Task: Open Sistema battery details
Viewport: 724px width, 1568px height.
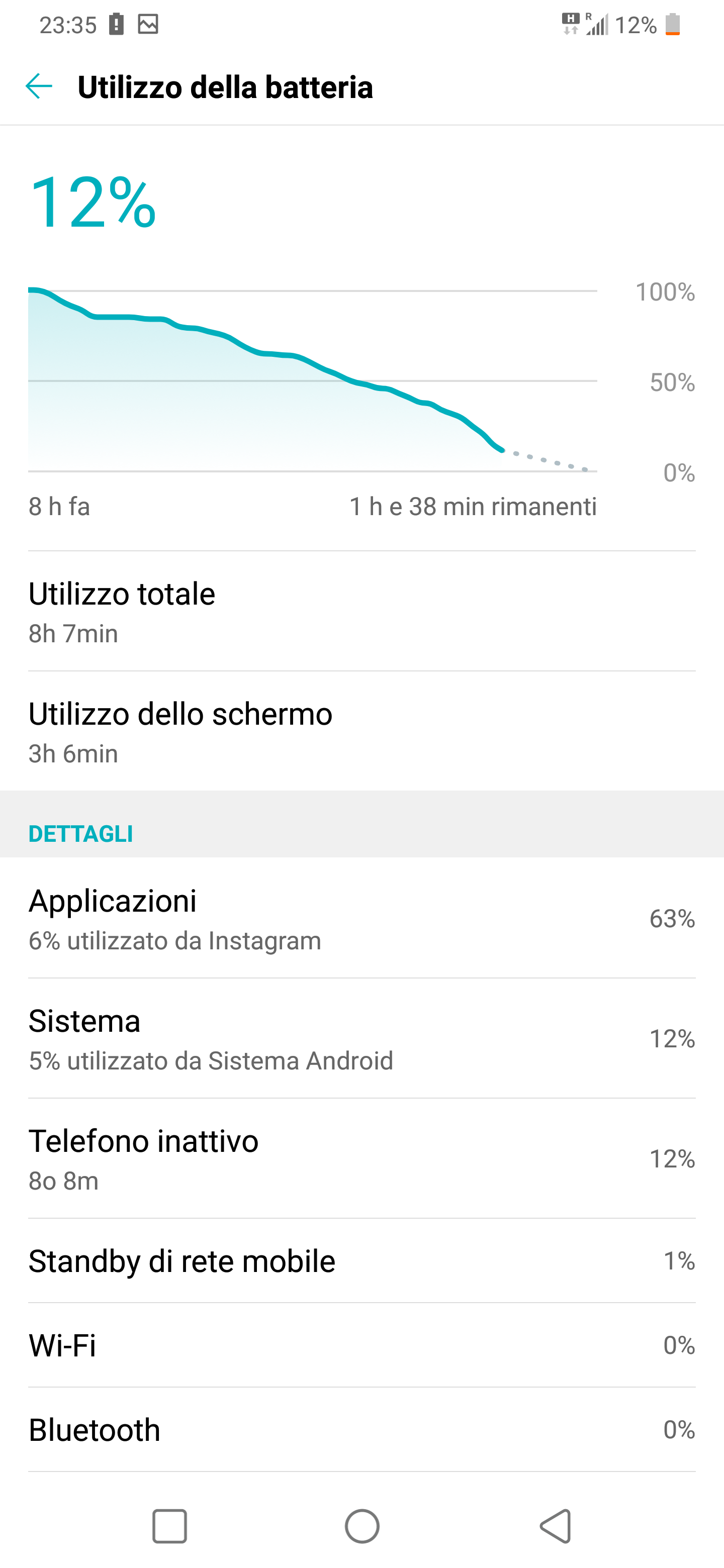Action: click(x=361, y=1038)
